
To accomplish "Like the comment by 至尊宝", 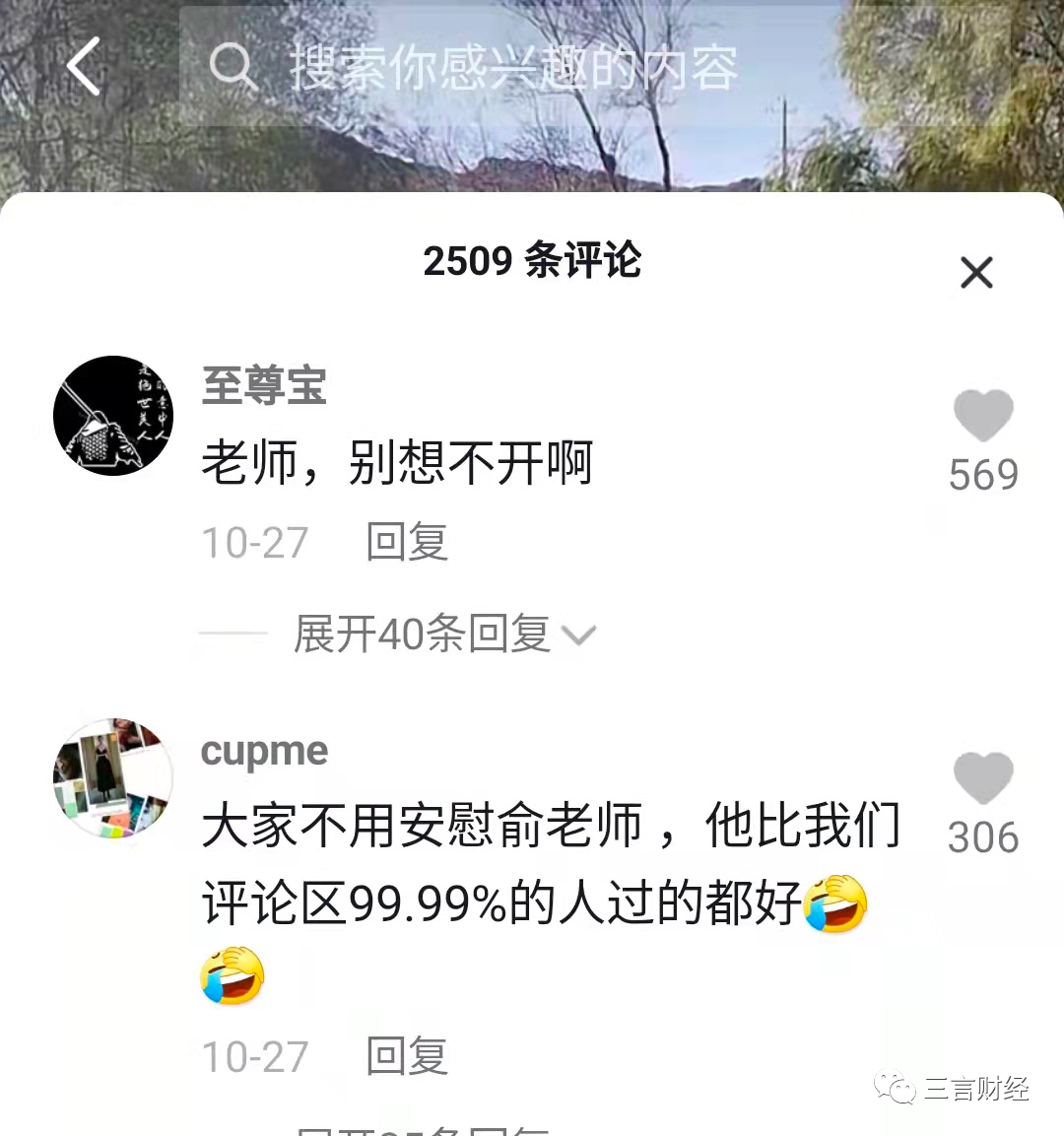I will pos(983,415).
